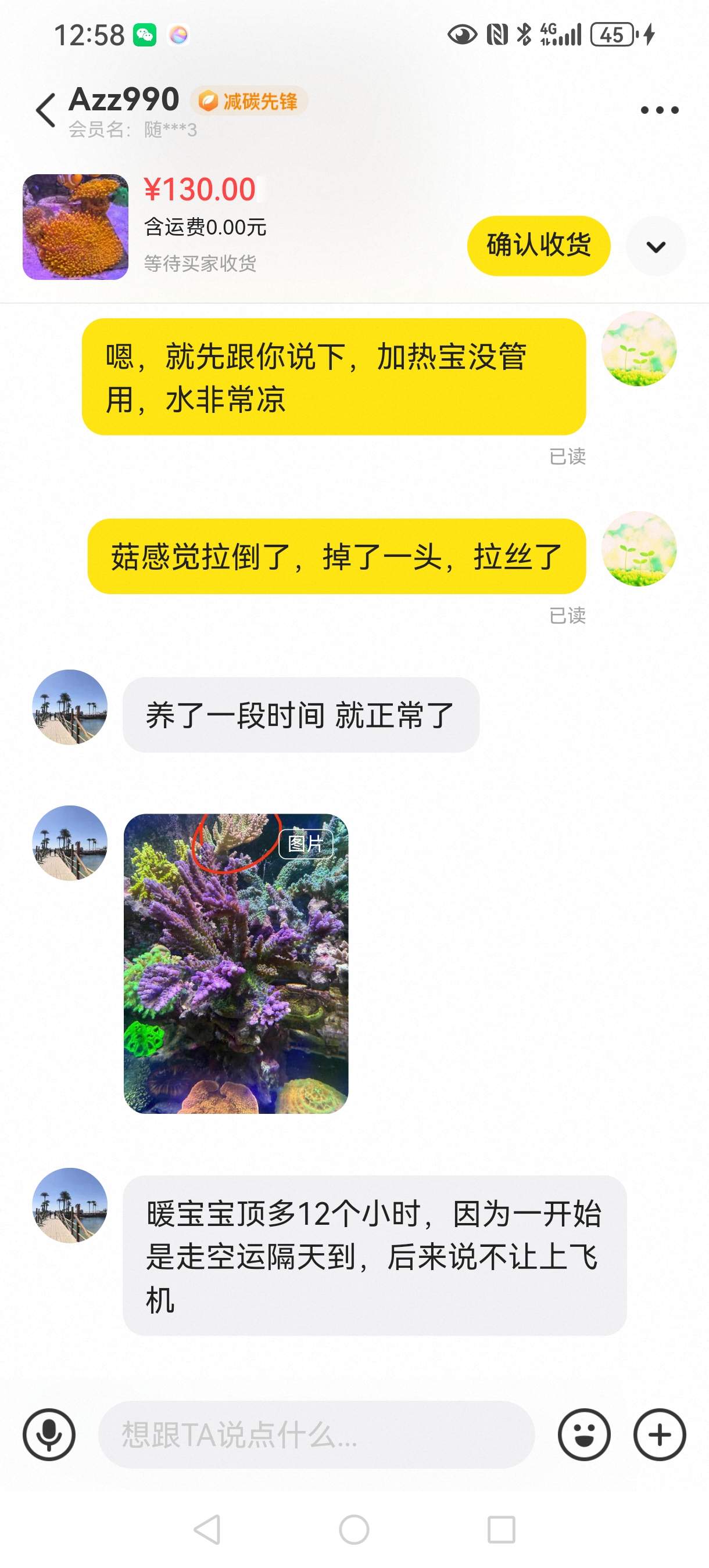Open the plus attachment menu
Image resolution: width=709 pixels, height=1568 pixels.
[x=659, y=1434]
